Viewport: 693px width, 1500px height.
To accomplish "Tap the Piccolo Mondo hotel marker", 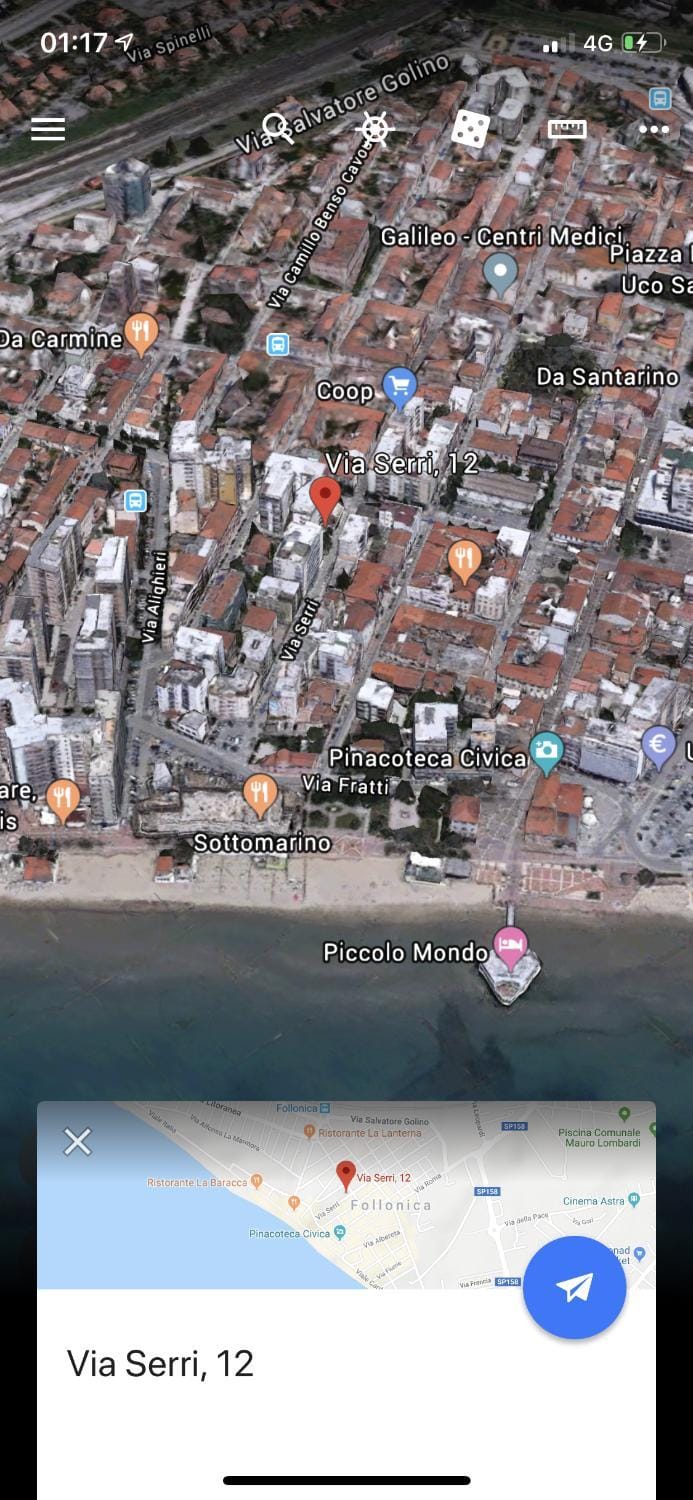I will [x=511, y=946].
